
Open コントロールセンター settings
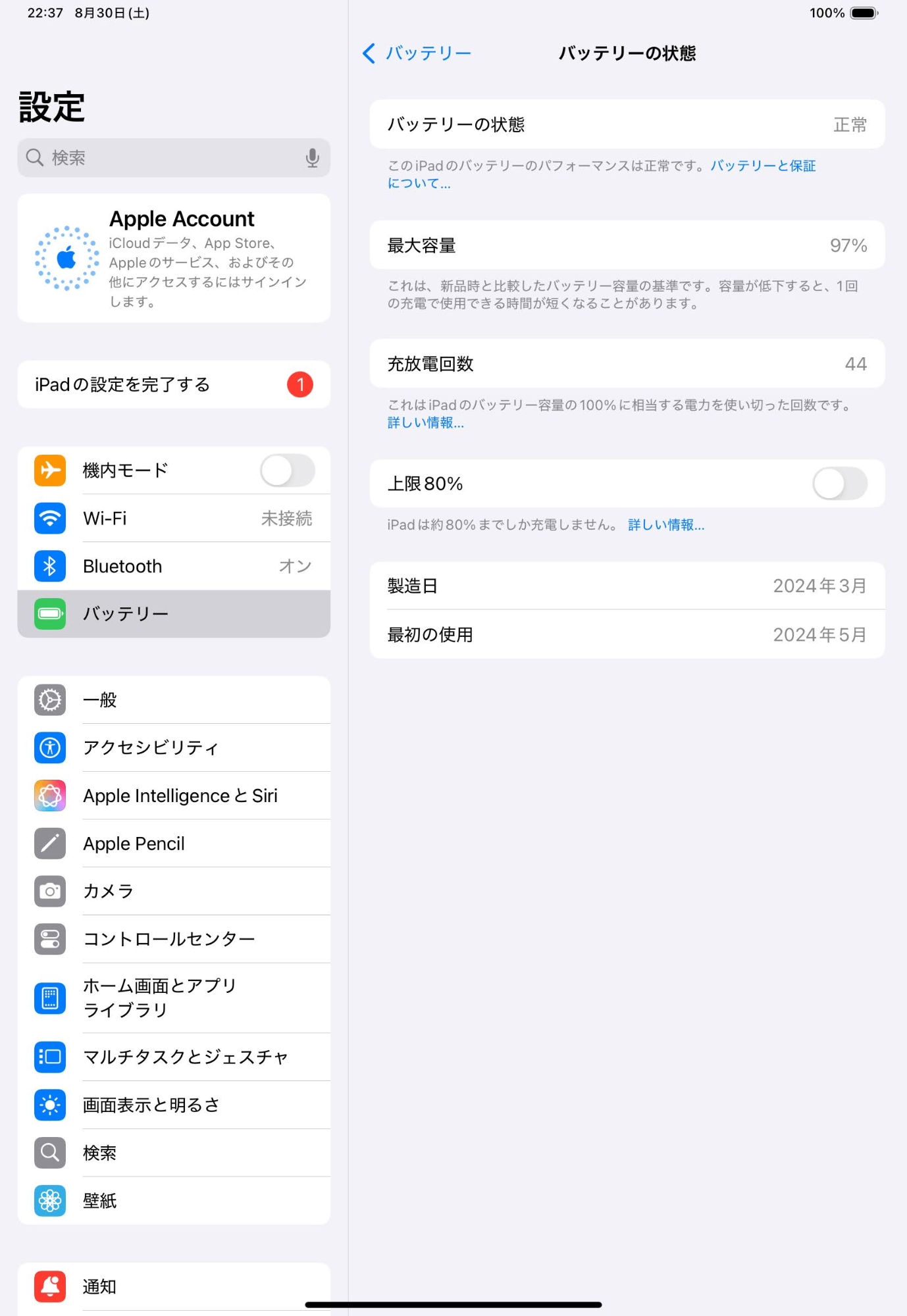(174, 939)
